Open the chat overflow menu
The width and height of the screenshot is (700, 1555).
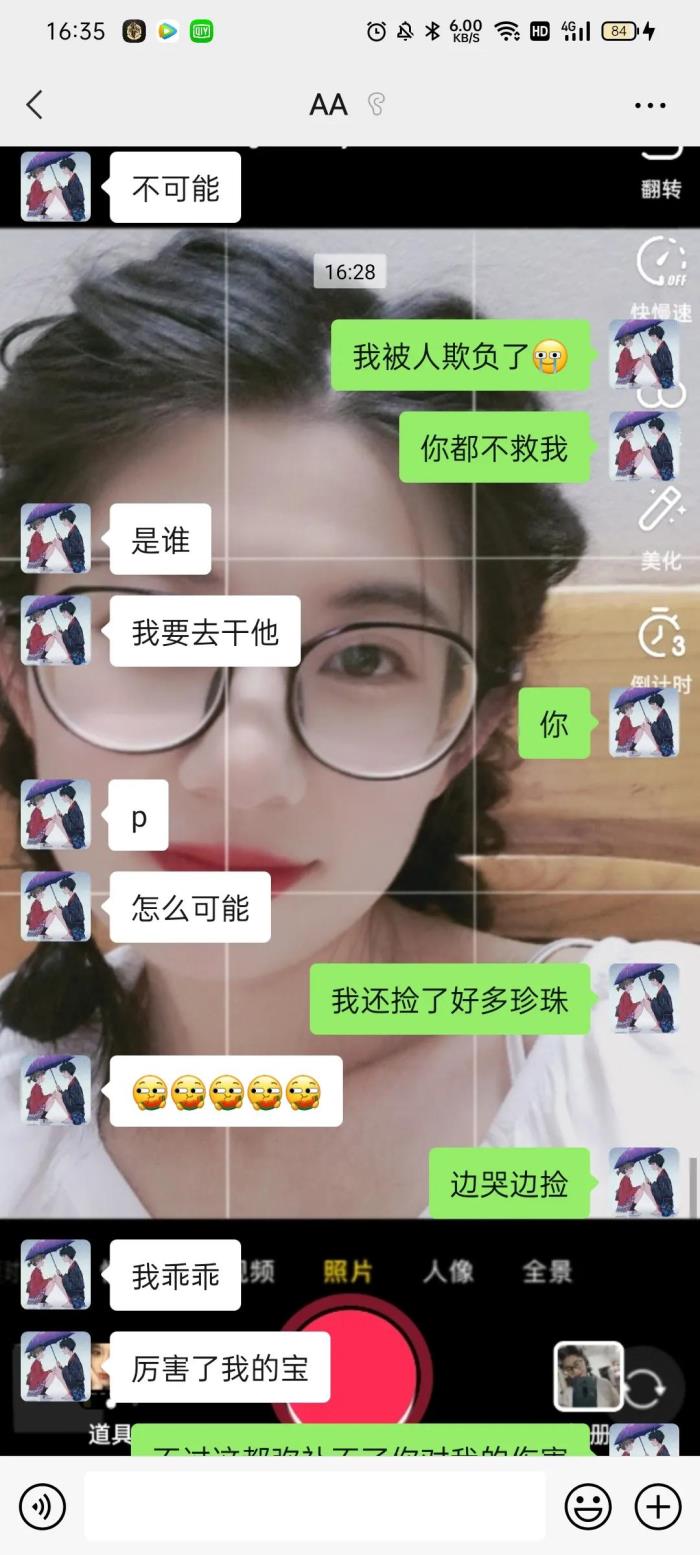pyautogui.click(x=650, y=105)
